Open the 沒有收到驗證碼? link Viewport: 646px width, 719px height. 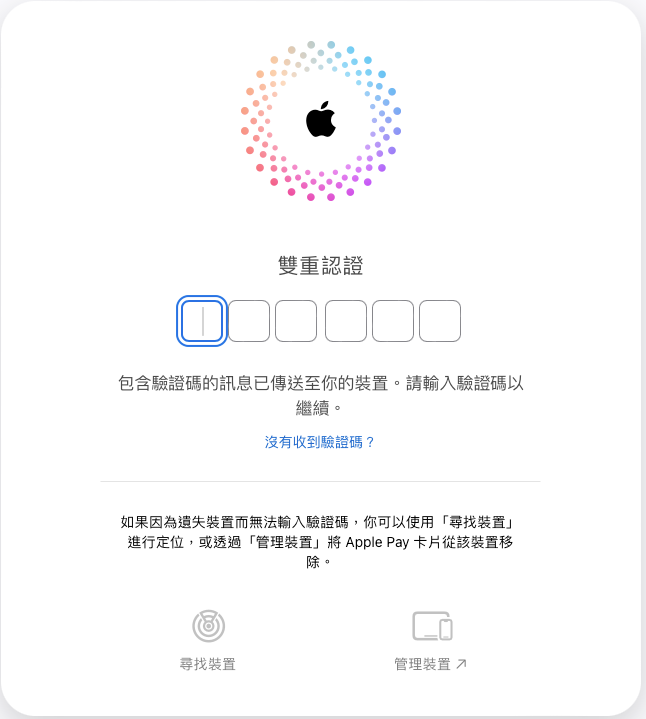pyautogui.click(x=320, y=442)
